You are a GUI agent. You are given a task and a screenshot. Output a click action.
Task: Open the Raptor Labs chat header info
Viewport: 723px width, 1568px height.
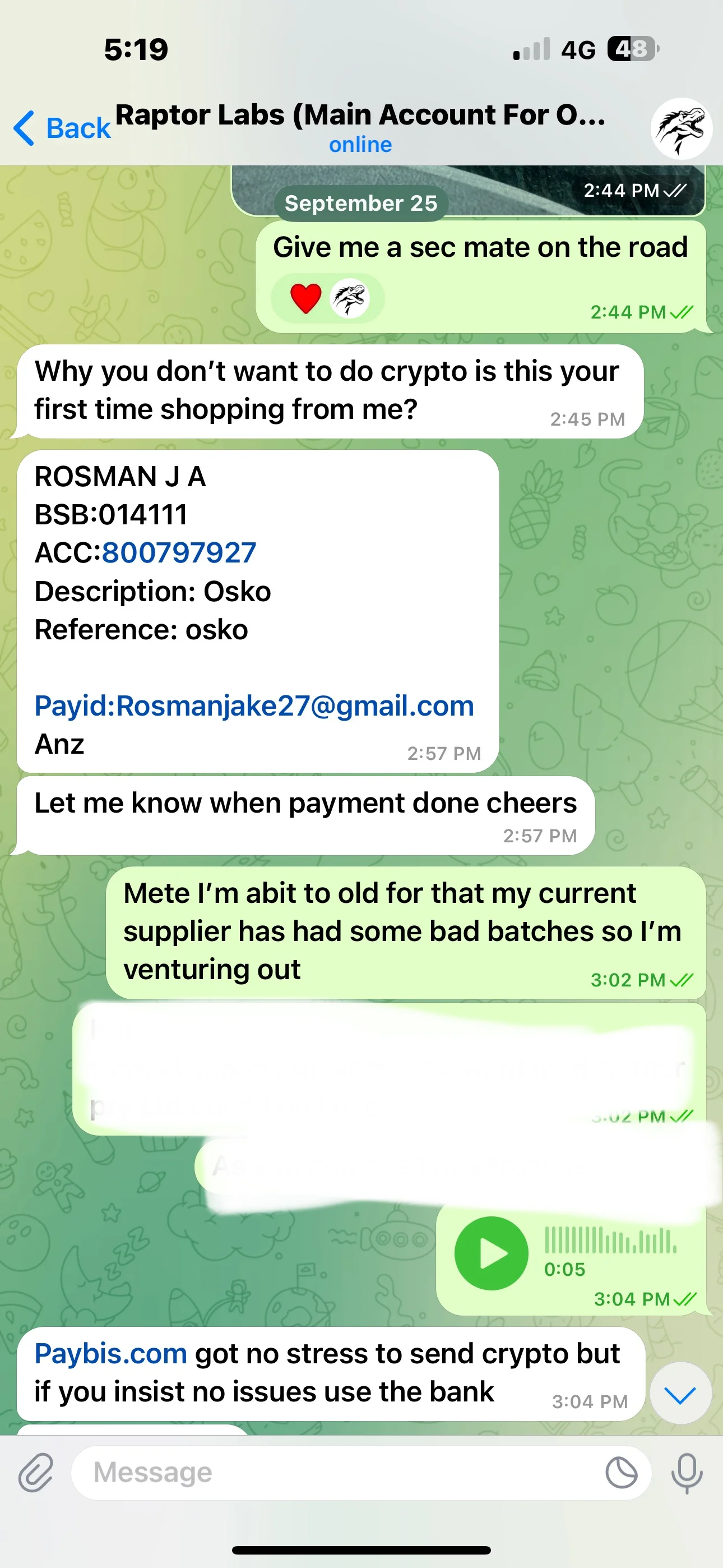pos(360,127)
